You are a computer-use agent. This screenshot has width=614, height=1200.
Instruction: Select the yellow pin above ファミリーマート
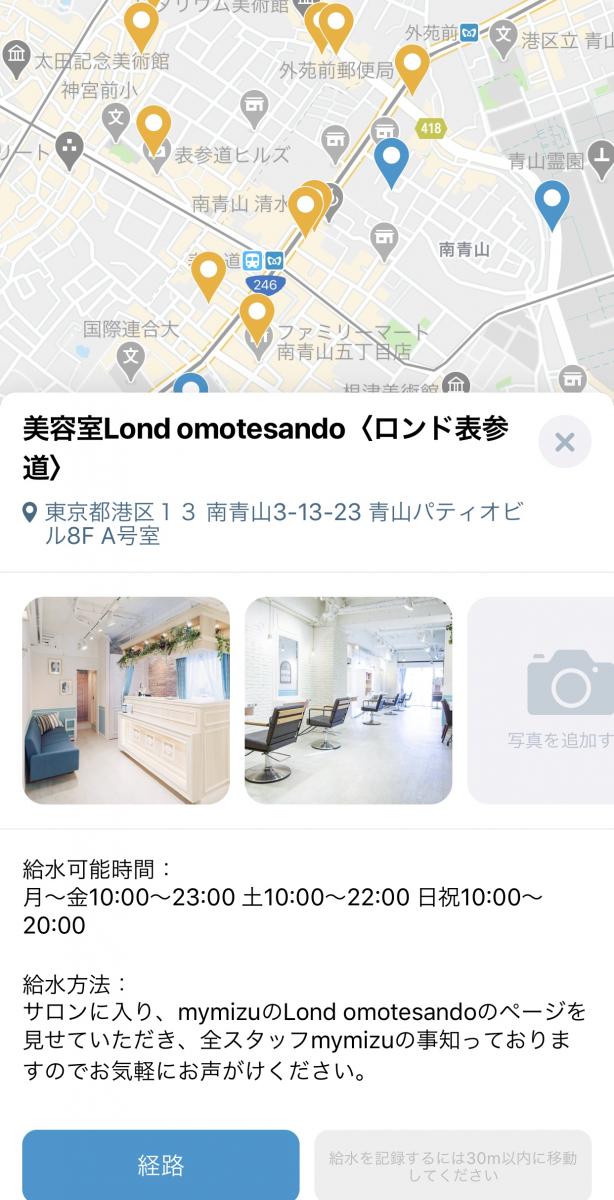click(257, 317)
